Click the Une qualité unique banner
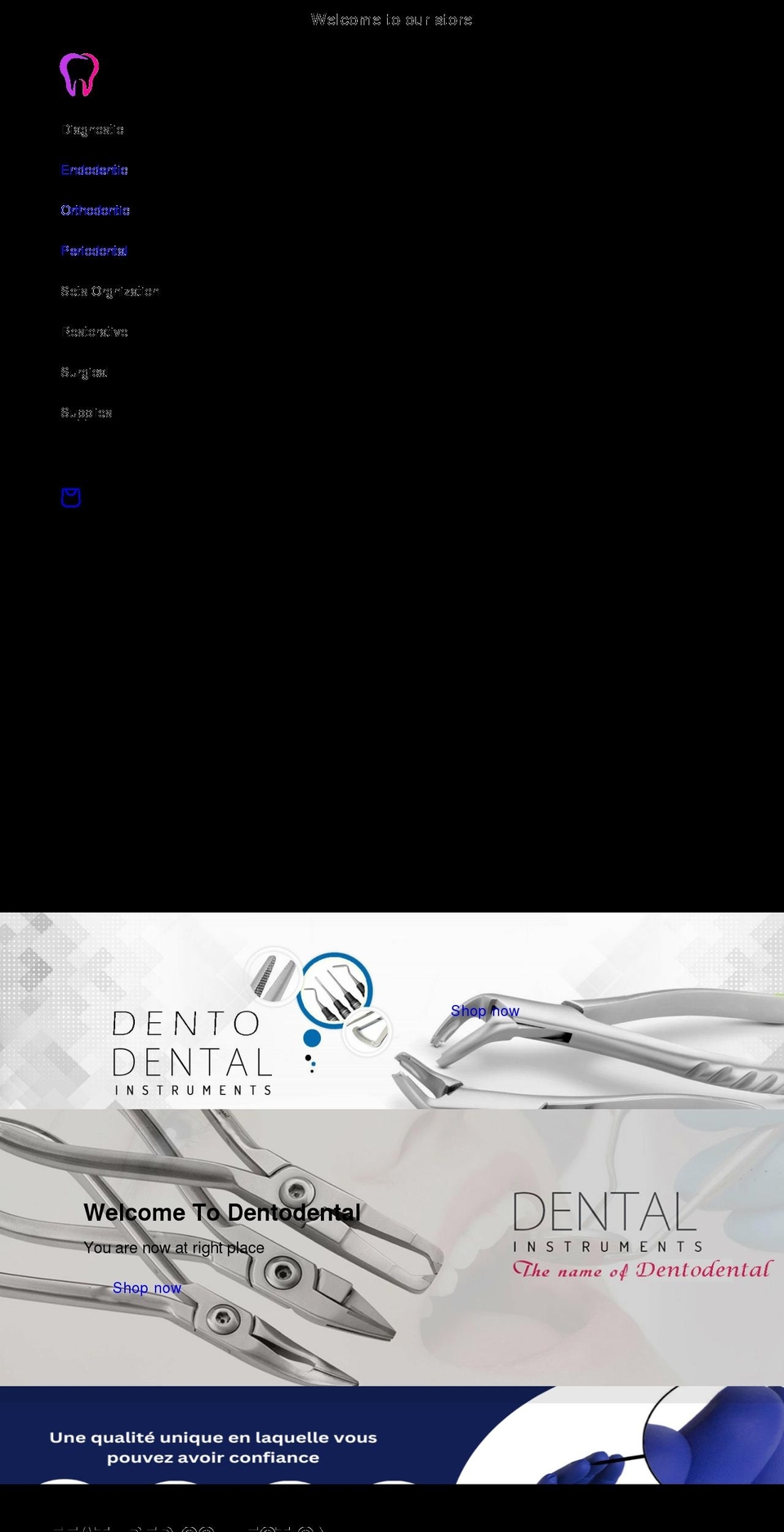Viewport: 784px width, 1532px height. click(x=212, y=1446)
